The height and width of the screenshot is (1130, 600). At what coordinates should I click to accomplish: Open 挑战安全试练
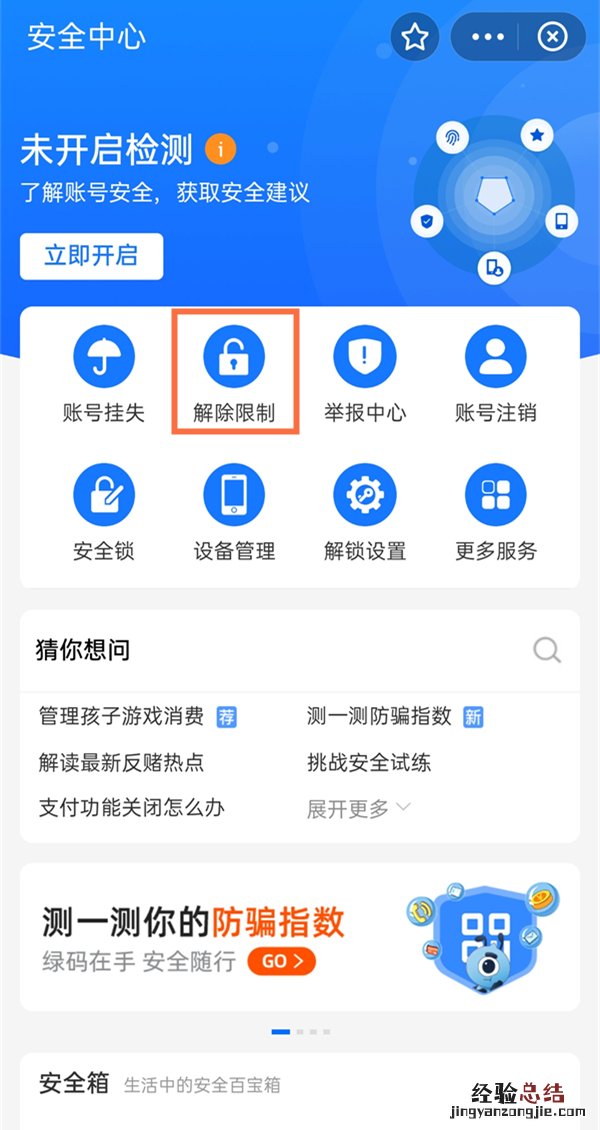(369, 762)
